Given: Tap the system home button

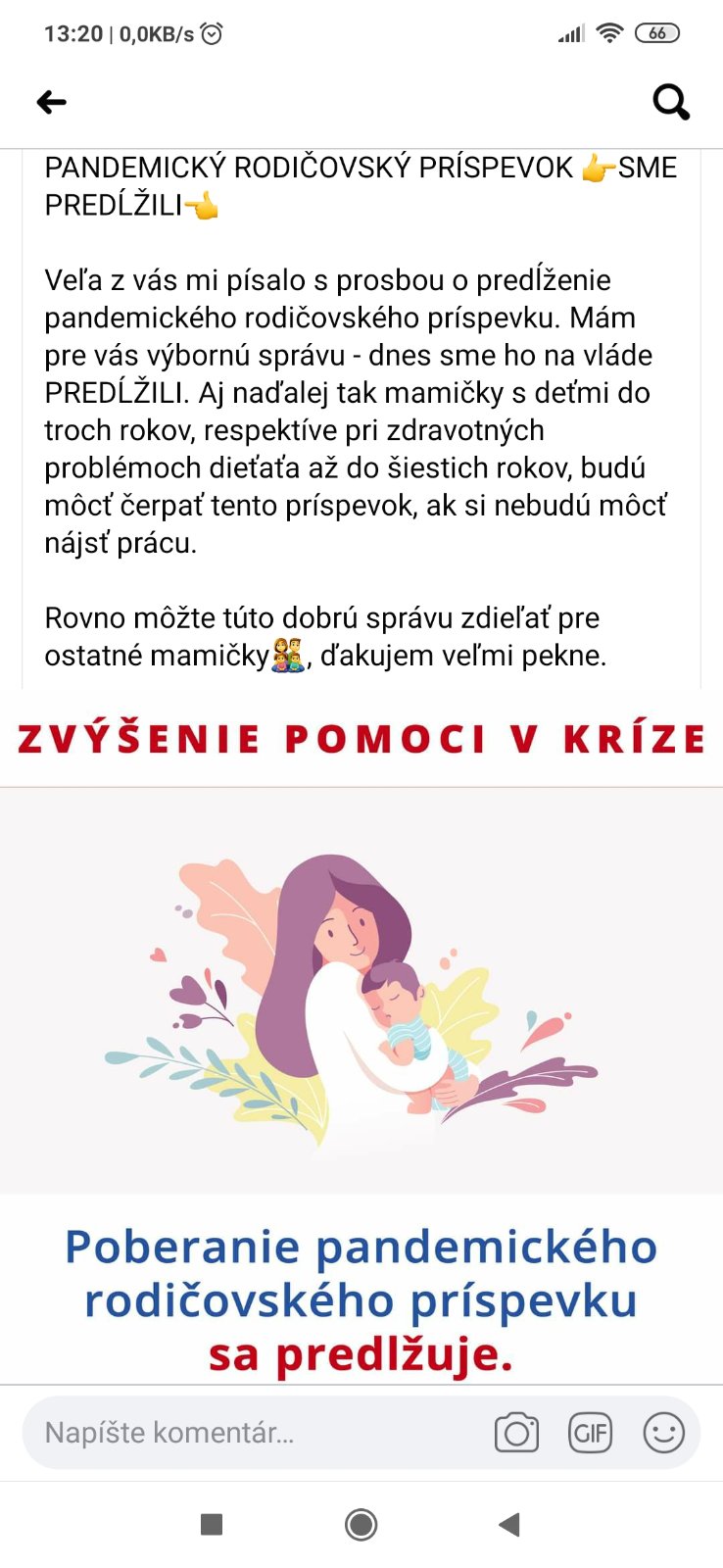Looking at the screenshot, I should (x=361, y=1524).
